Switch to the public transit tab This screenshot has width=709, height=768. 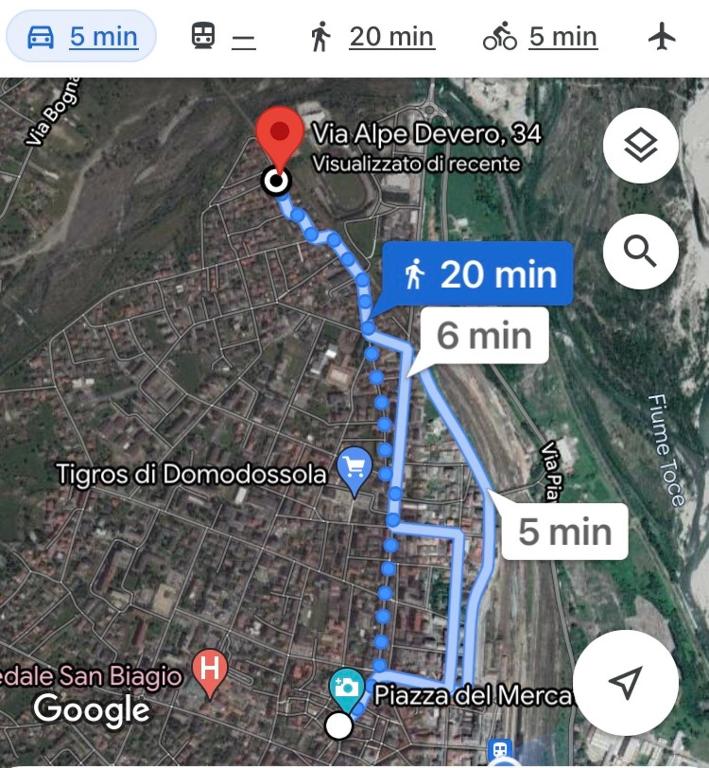pyautogui.click(x=223, y=38)
